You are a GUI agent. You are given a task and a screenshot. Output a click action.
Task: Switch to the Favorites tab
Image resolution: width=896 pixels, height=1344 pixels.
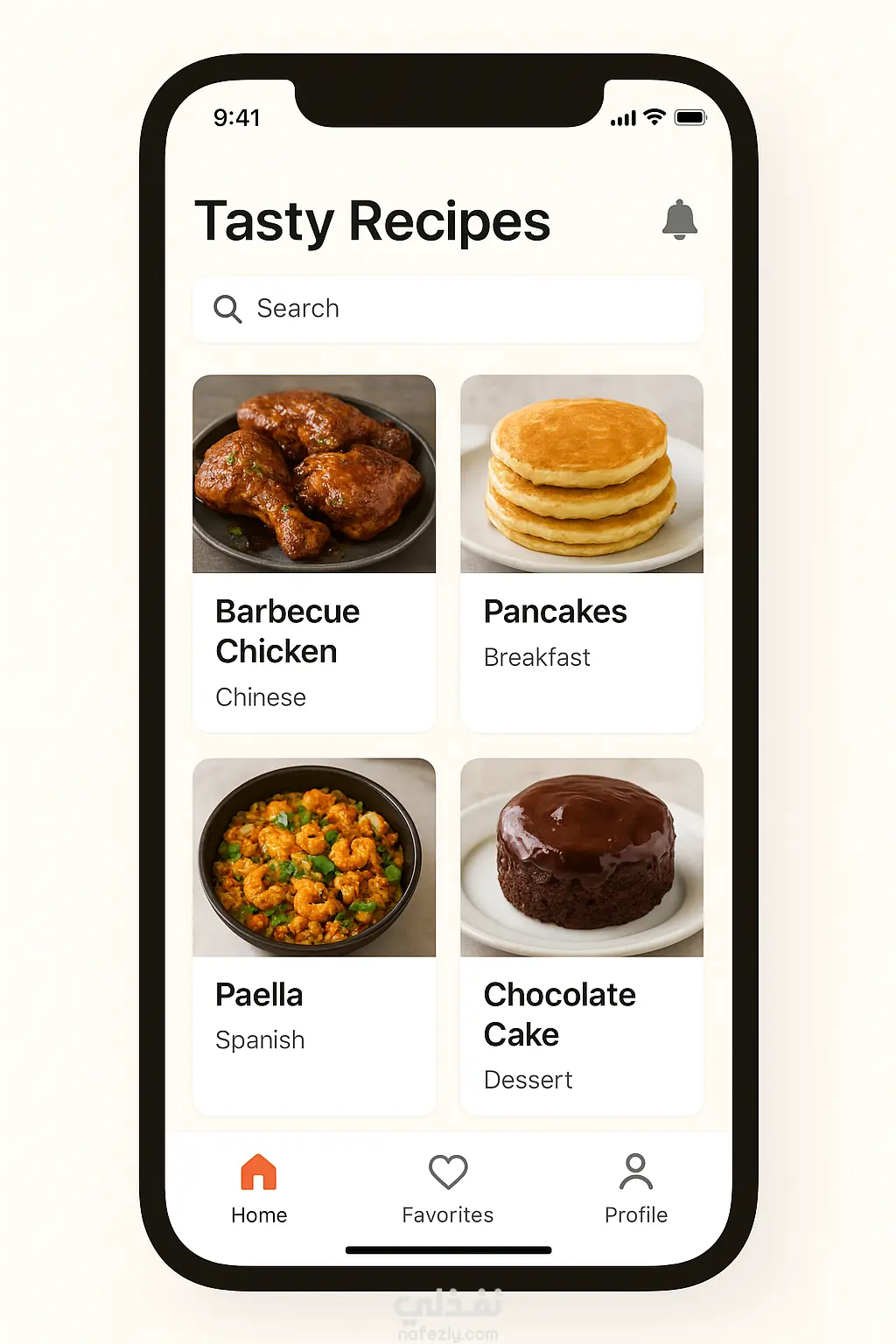tap(447, 1188)
